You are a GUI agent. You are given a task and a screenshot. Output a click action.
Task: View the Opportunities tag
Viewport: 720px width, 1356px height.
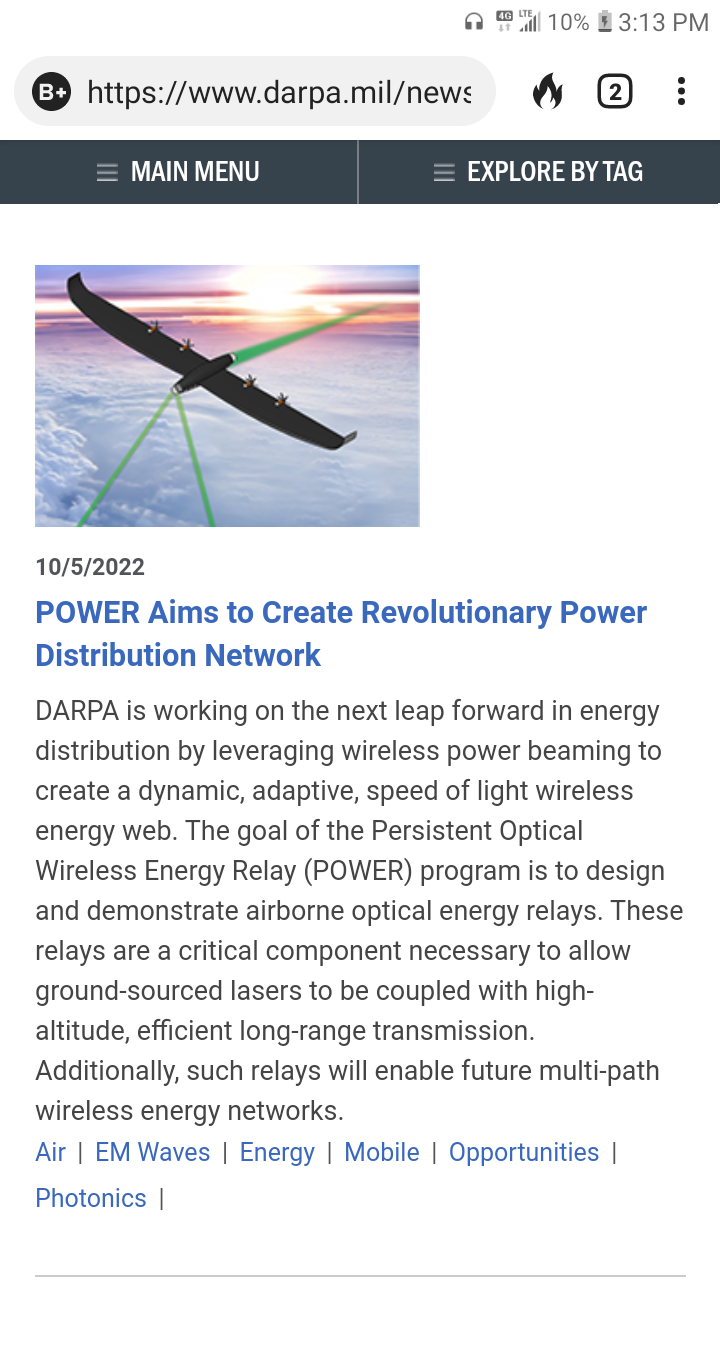tap(524, 1152)
